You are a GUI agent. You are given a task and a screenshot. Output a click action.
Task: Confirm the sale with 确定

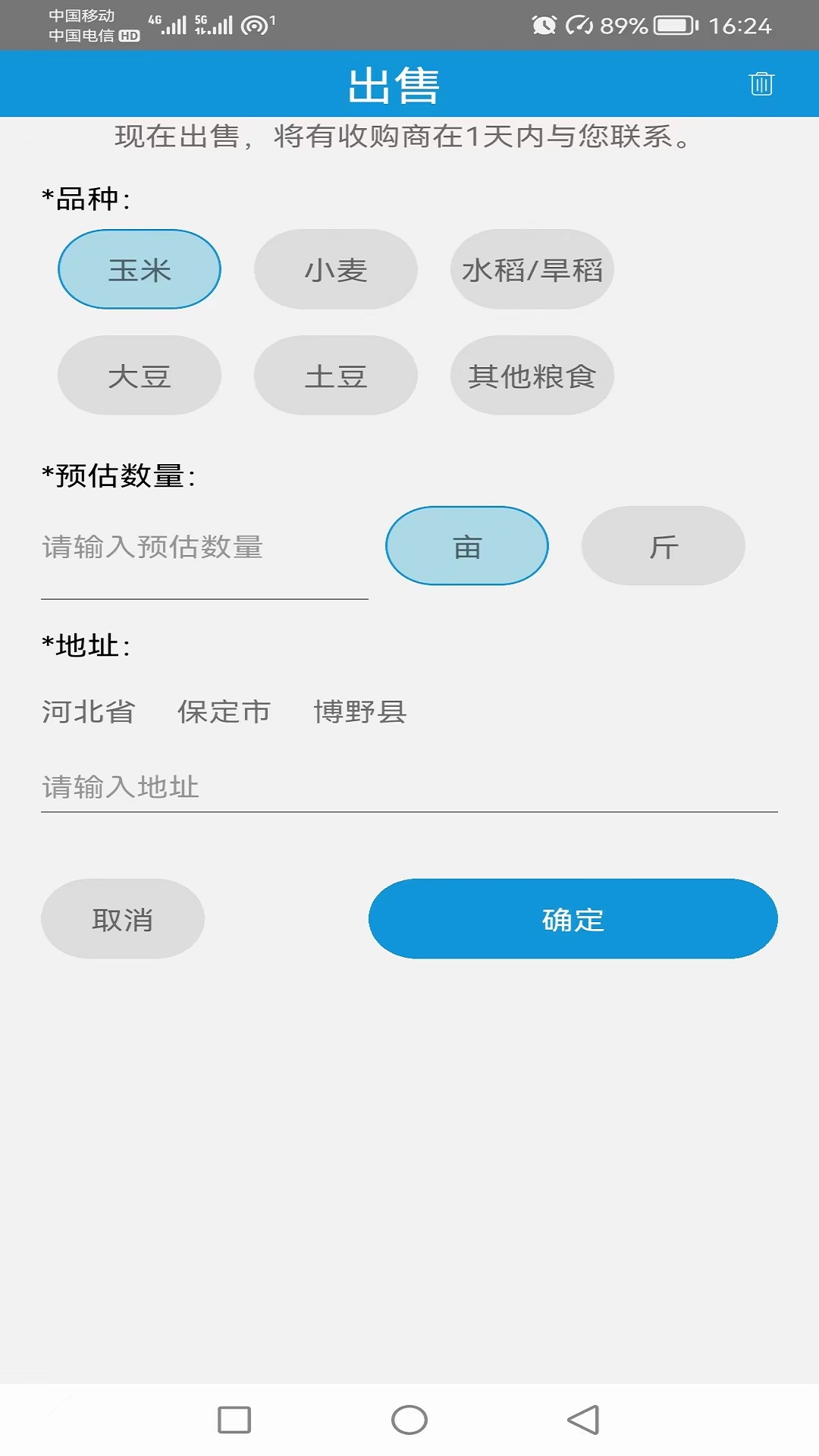(x=573, y=919)
